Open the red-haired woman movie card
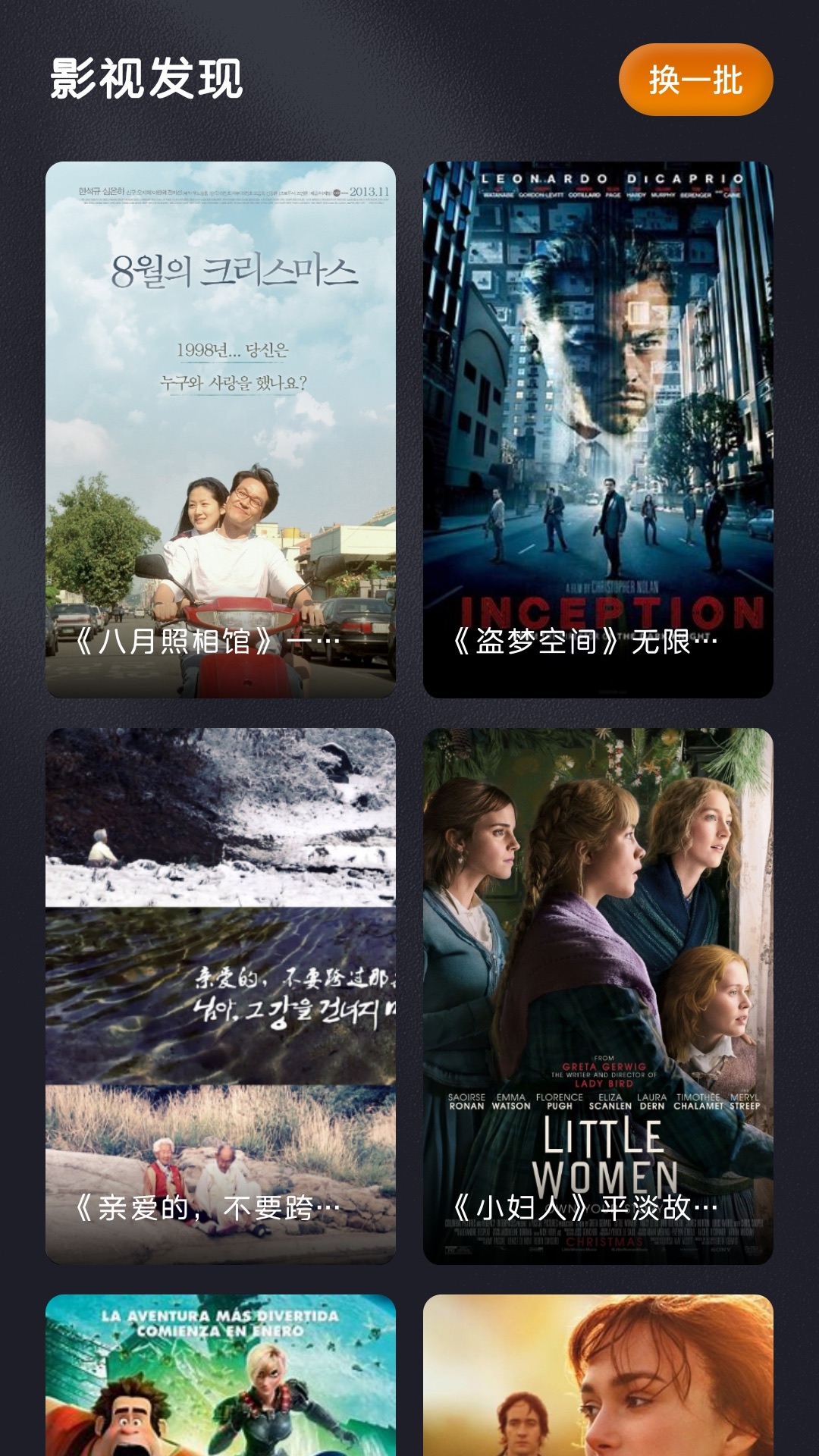The image size is (819, 1456). point(598,1375)
